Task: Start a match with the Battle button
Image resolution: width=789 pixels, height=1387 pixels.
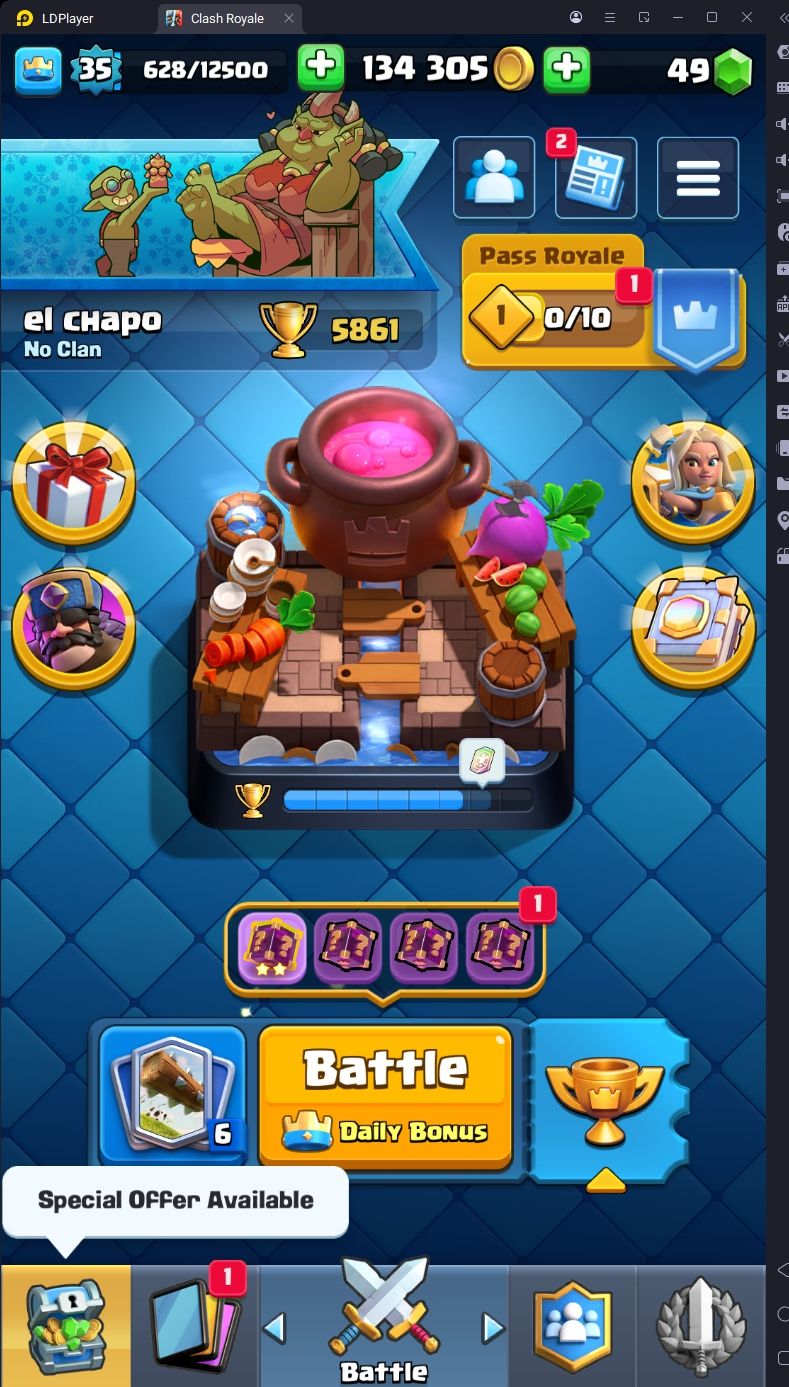Action: point(386,1093)
